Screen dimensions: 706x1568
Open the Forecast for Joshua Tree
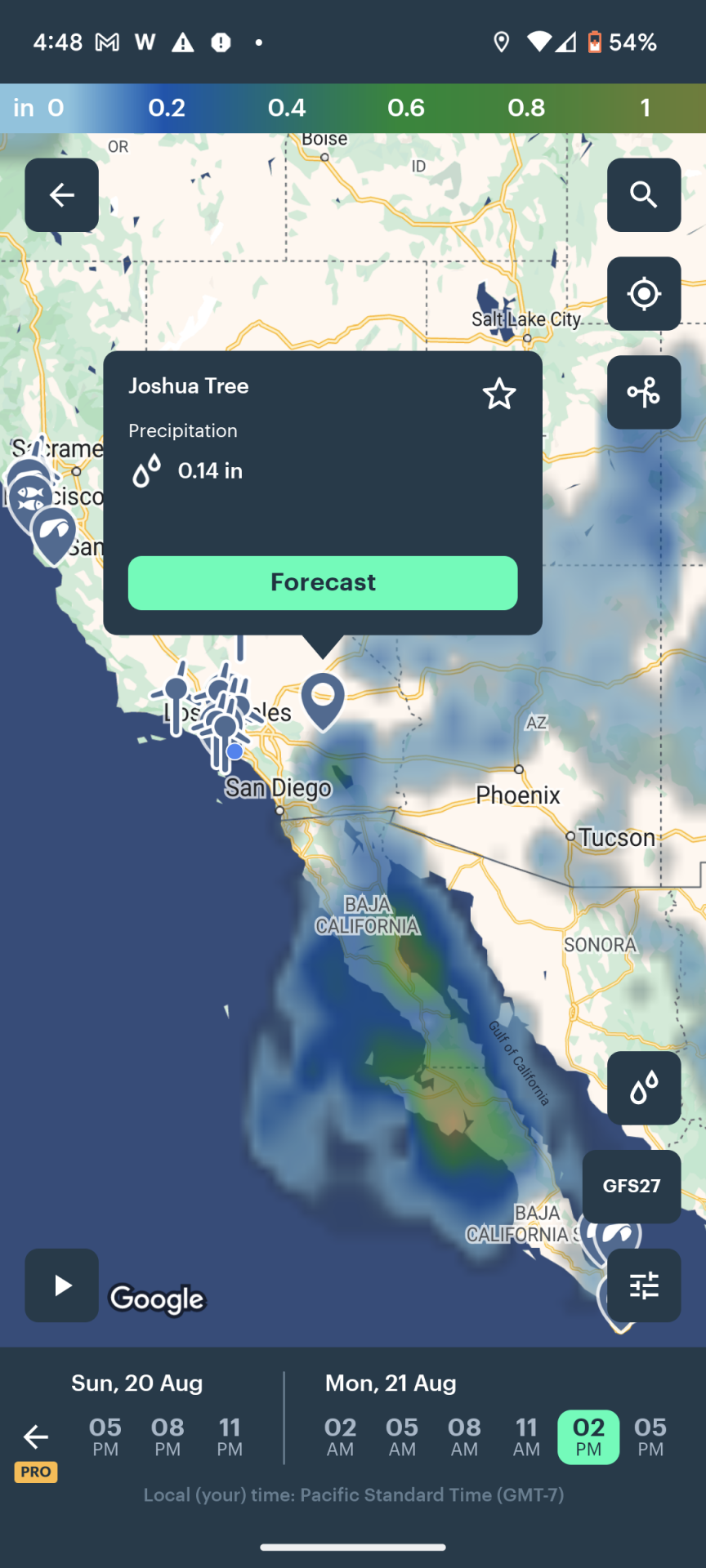(323, 583)
